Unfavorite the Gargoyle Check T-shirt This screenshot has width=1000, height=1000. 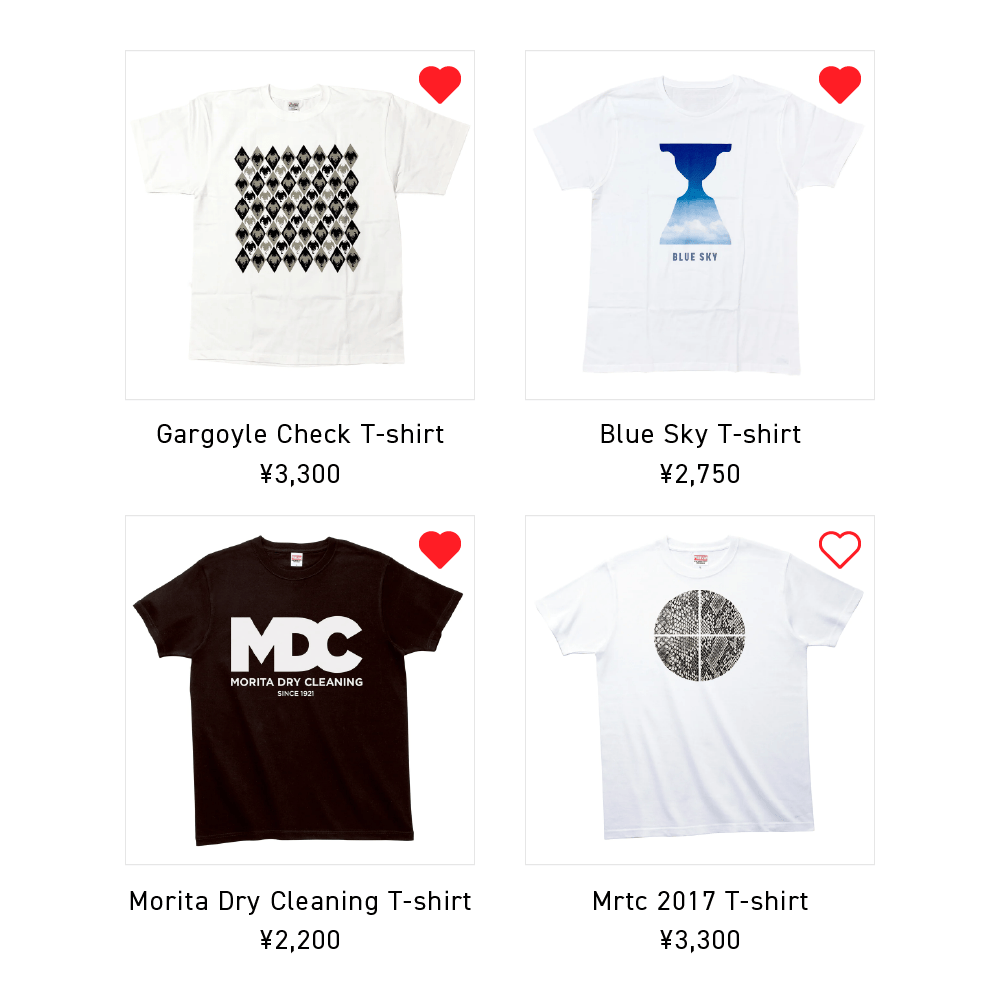pos(440,84)
